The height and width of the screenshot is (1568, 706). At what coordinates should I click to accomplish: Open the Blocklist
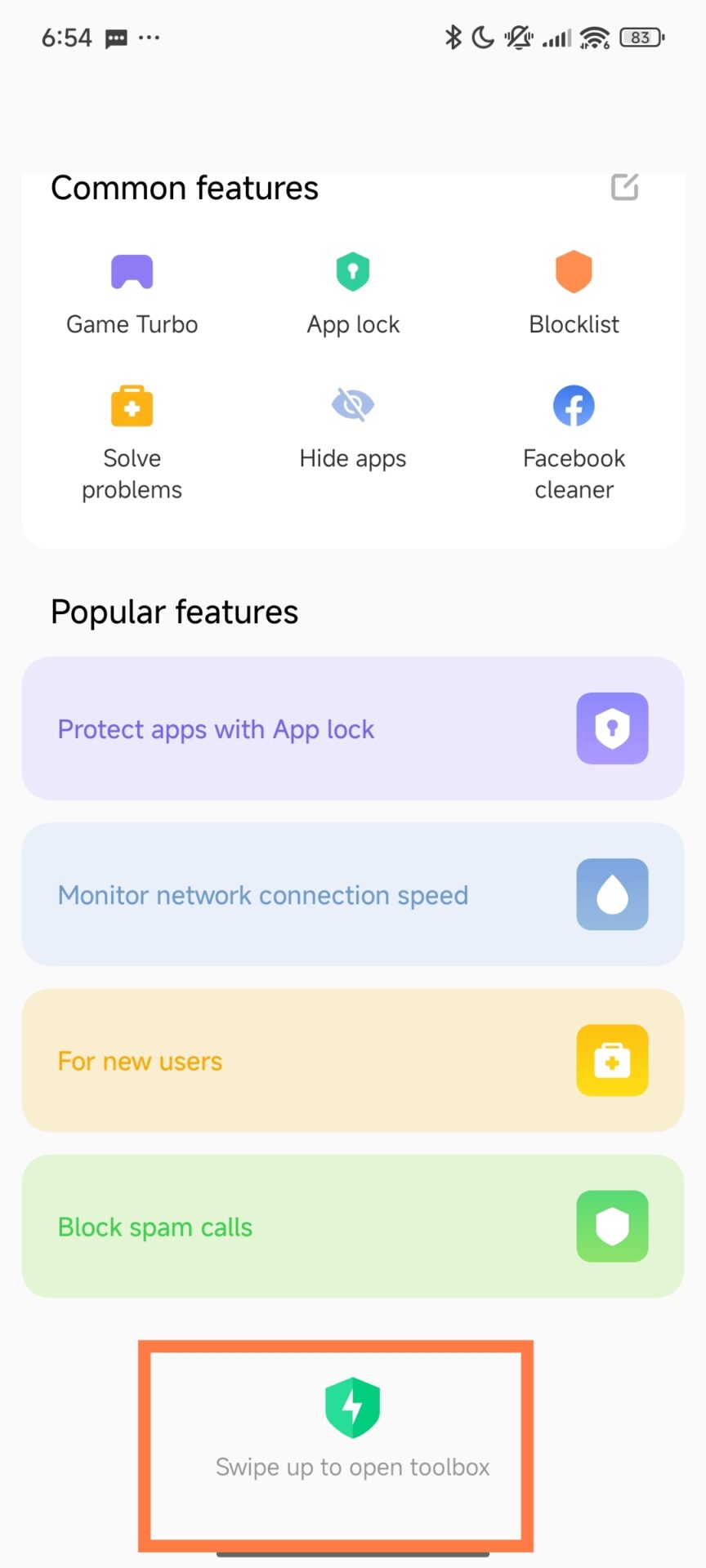pos(574,292)
